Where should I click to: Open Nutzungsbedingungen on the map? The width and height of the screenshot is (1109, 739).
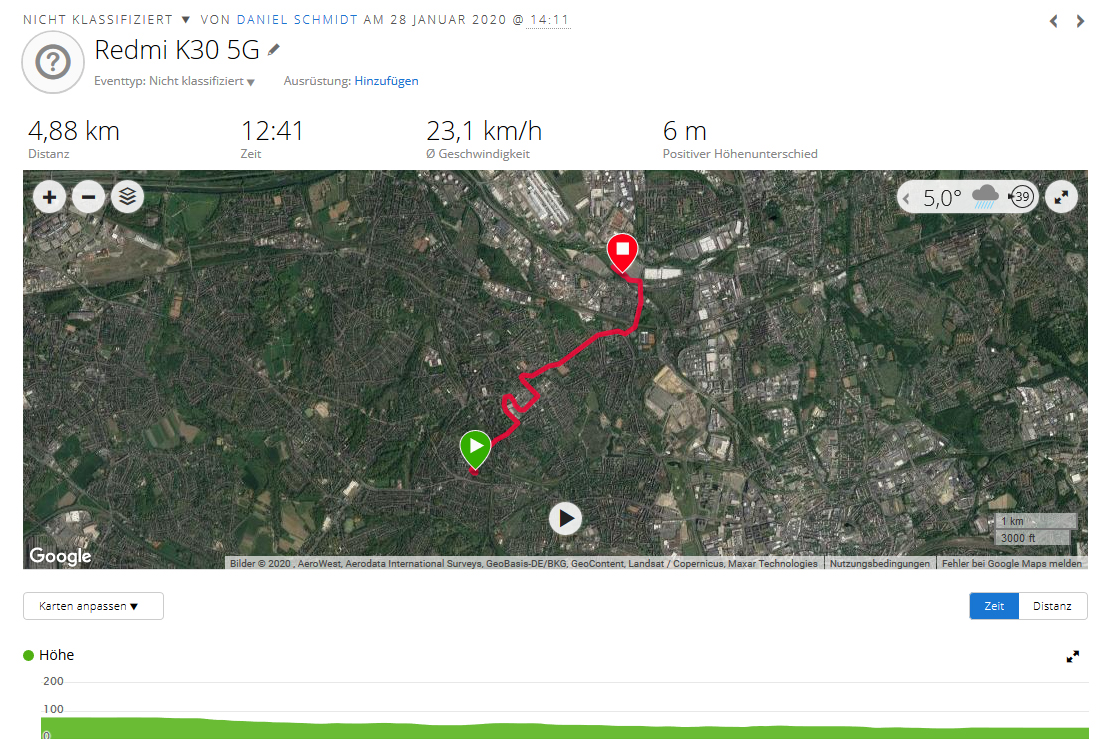coord(879,564)
